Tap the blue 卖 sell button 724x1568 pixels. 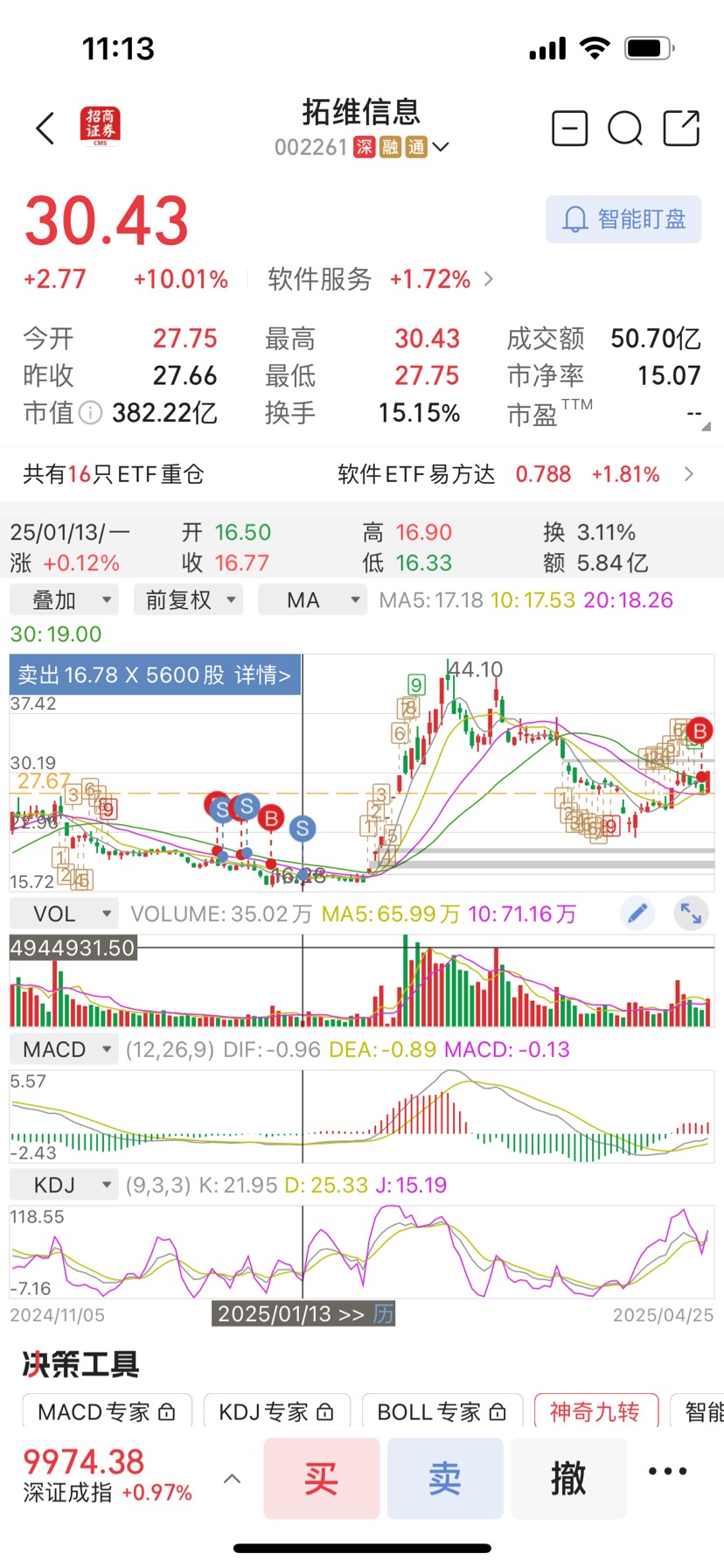point(445,1478)
